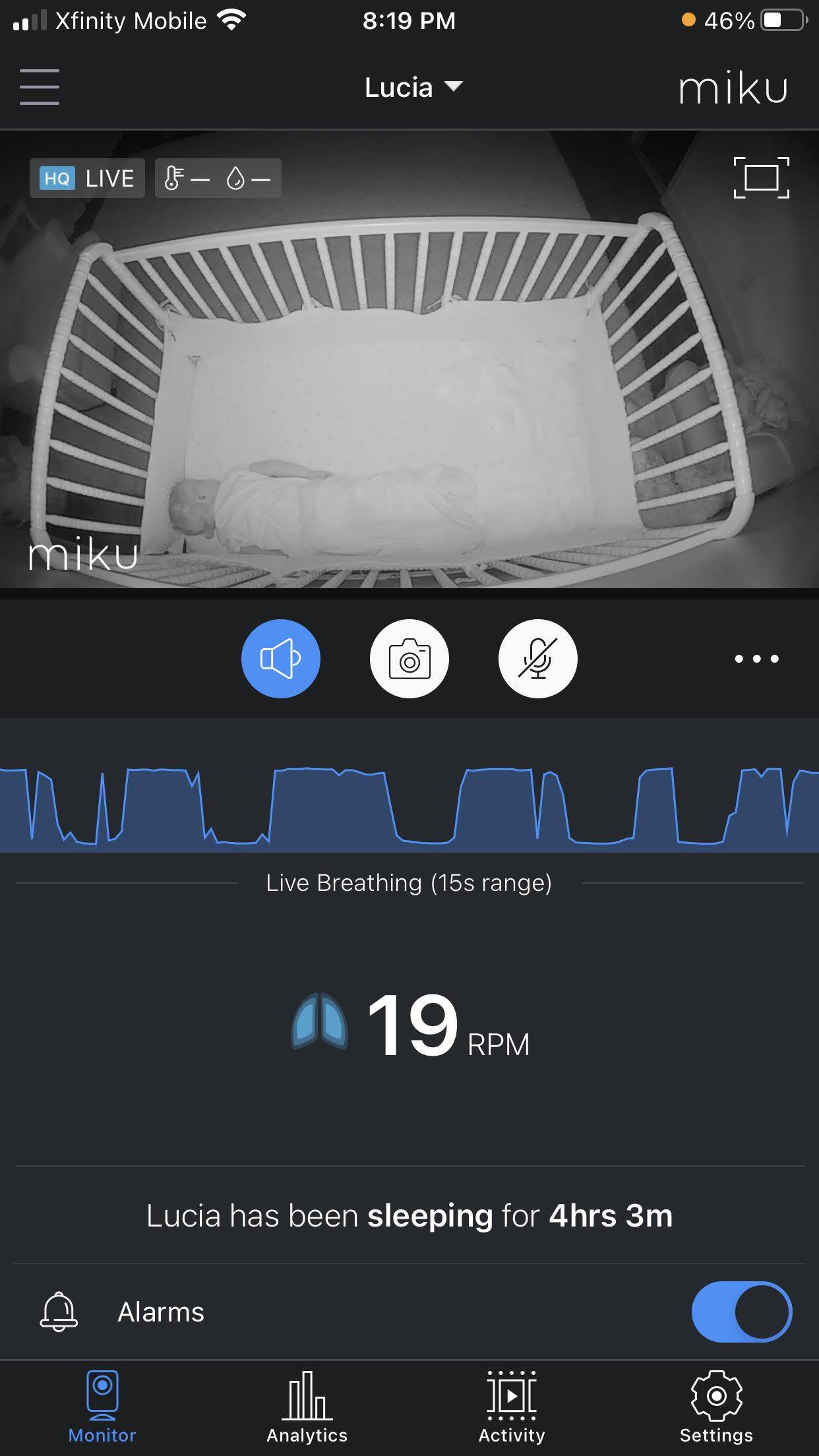Switch to the Analytics tab
The width and height of the screenshot is (819, 1456).
(x=307, y=1406)
